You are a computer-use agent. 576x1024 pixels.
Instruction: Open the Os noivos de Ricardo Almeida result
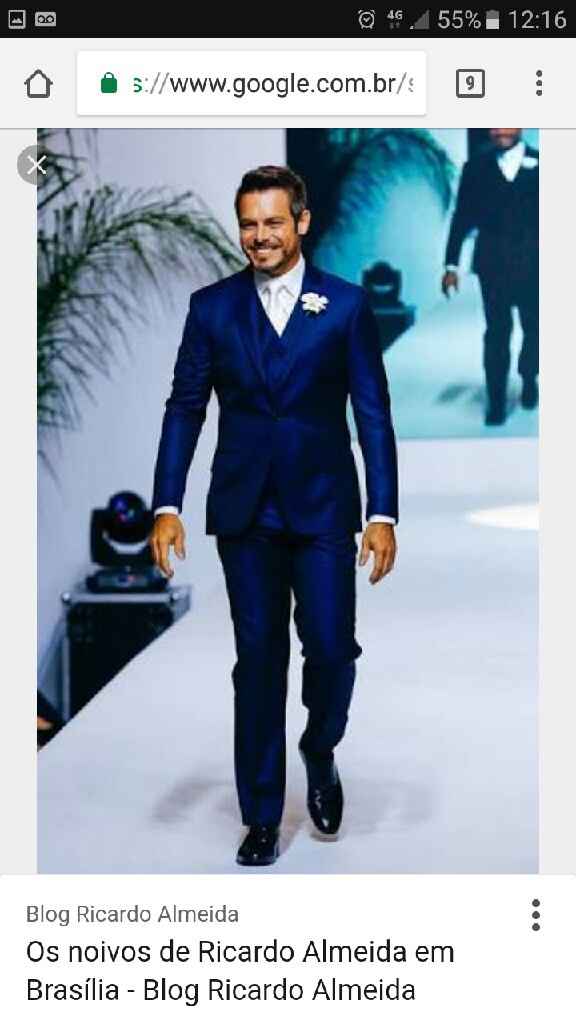[240, 971]
